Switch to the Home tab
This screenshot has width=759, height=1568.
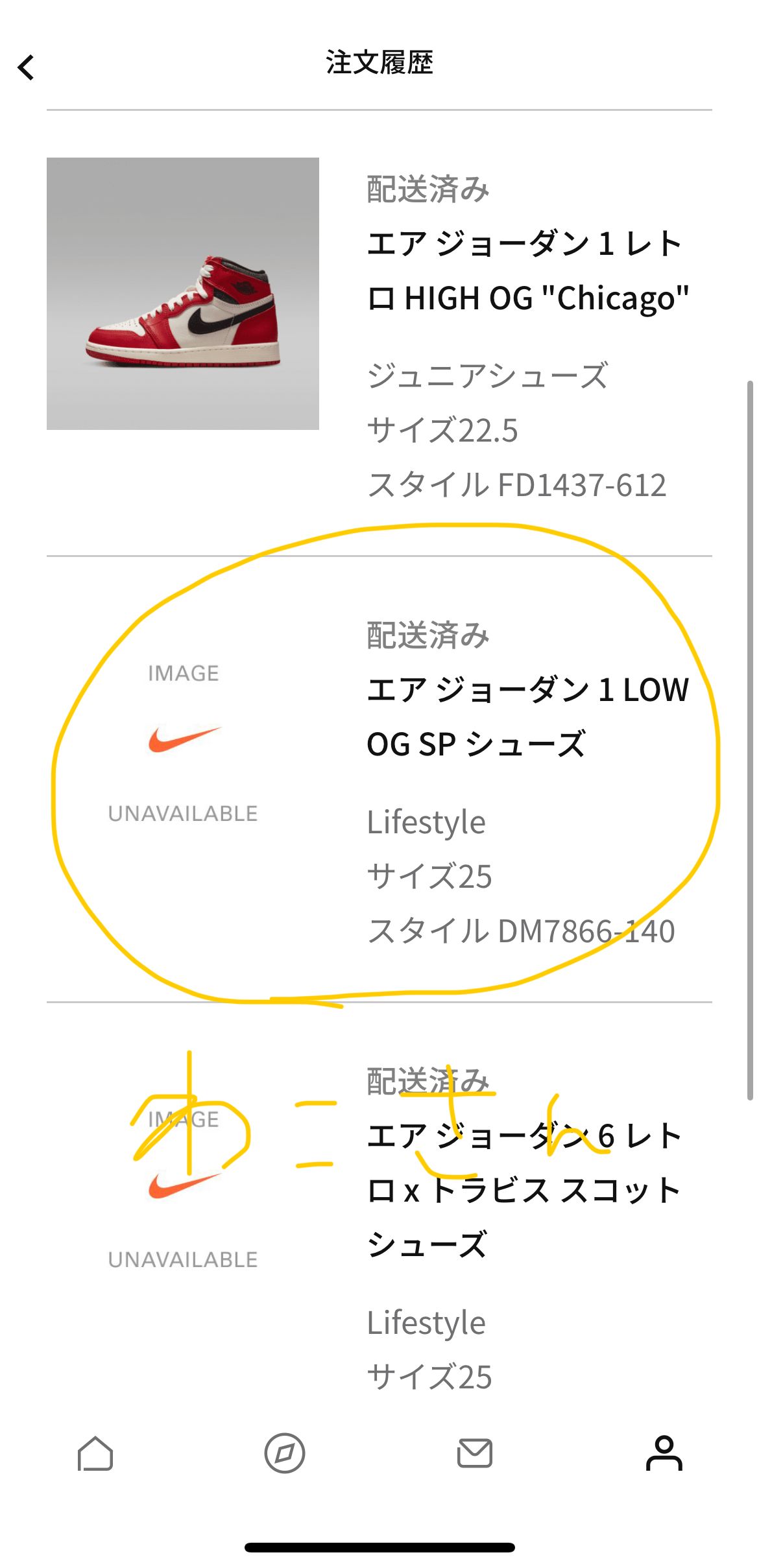(x=95, y=1453)
